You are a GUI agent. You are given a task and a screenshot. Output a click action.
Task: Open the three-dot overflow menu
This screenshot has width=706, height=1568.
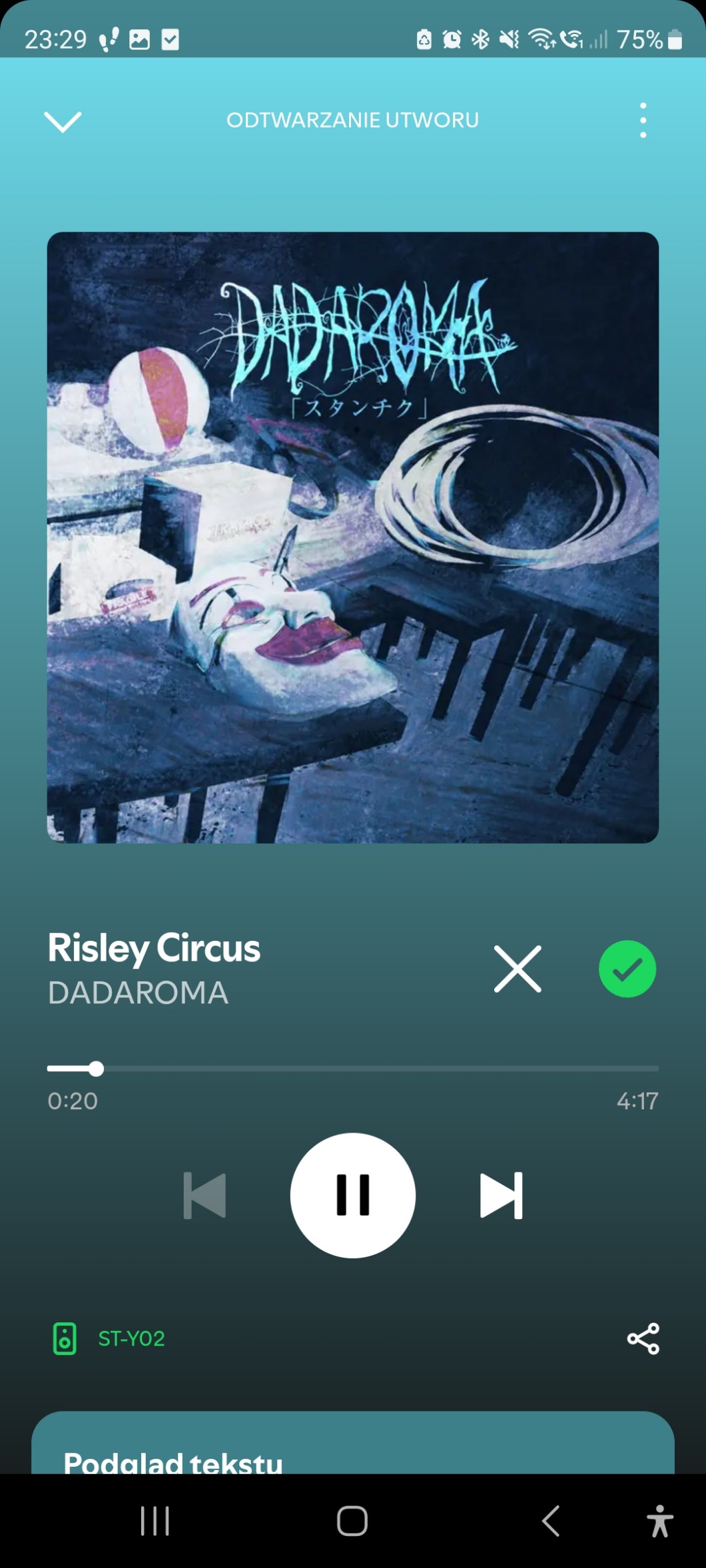tap(643, 121)
